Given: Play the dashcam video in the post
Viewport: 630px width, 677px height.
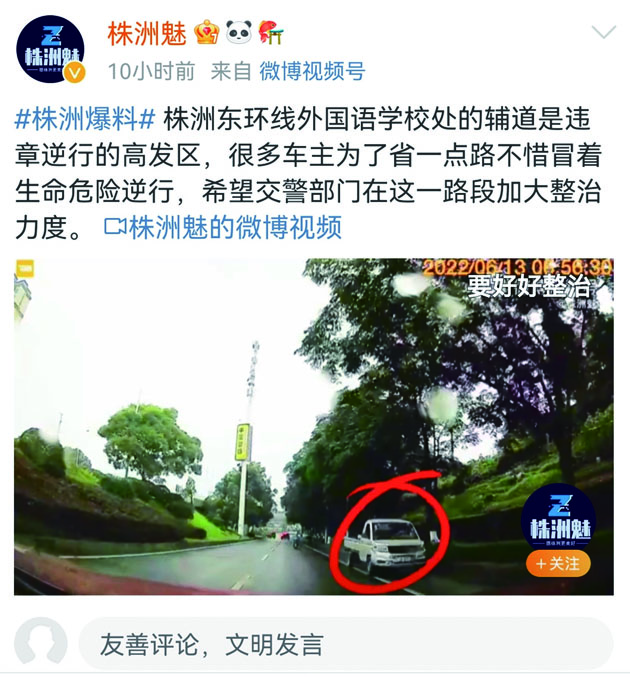Looking at the screenshot, I should (x=313, y=426).
